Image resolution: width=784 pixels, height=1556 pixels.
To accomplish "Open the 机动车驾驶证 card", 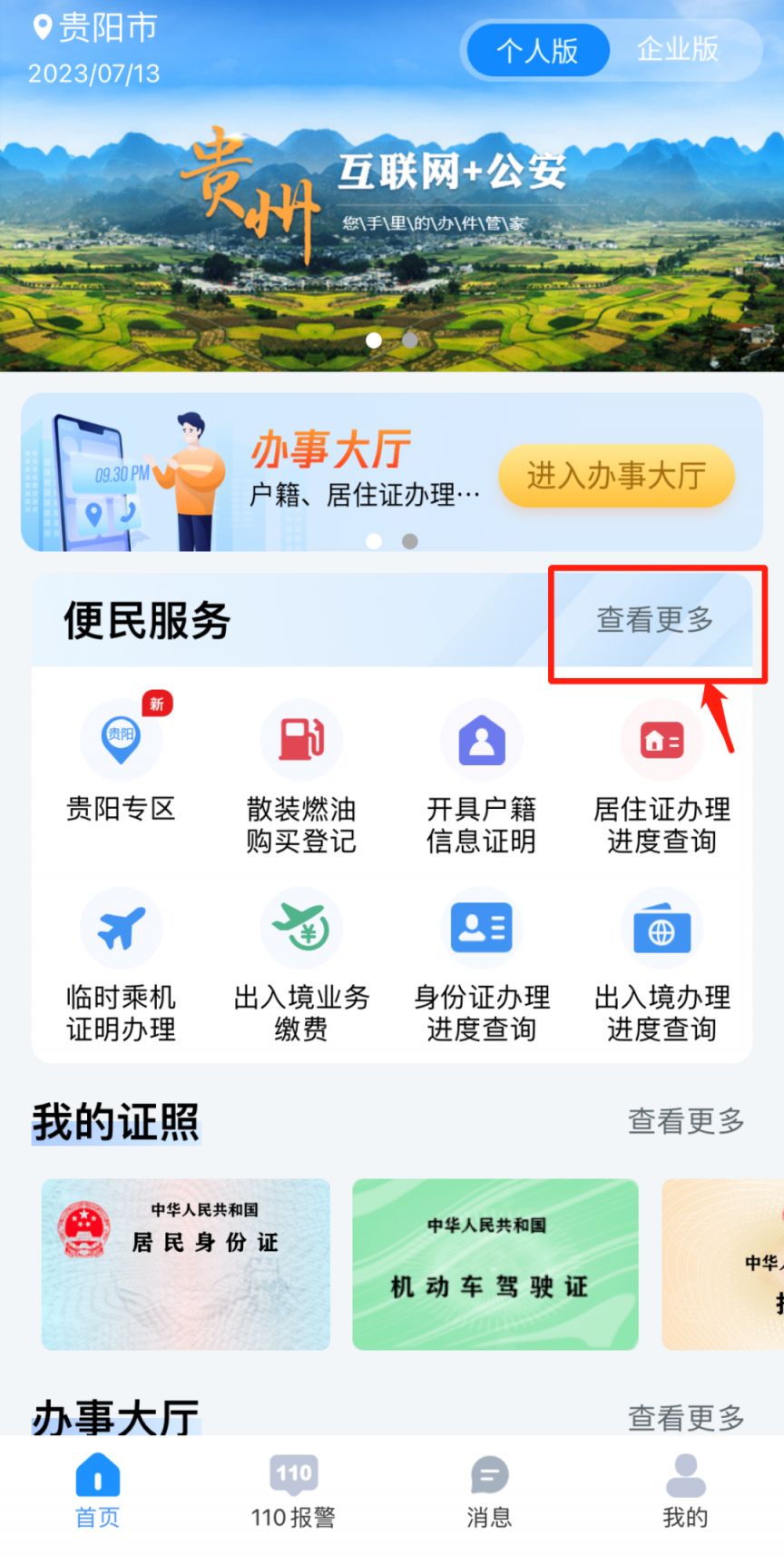I will pyautogui.click(x=495, y=1264).
